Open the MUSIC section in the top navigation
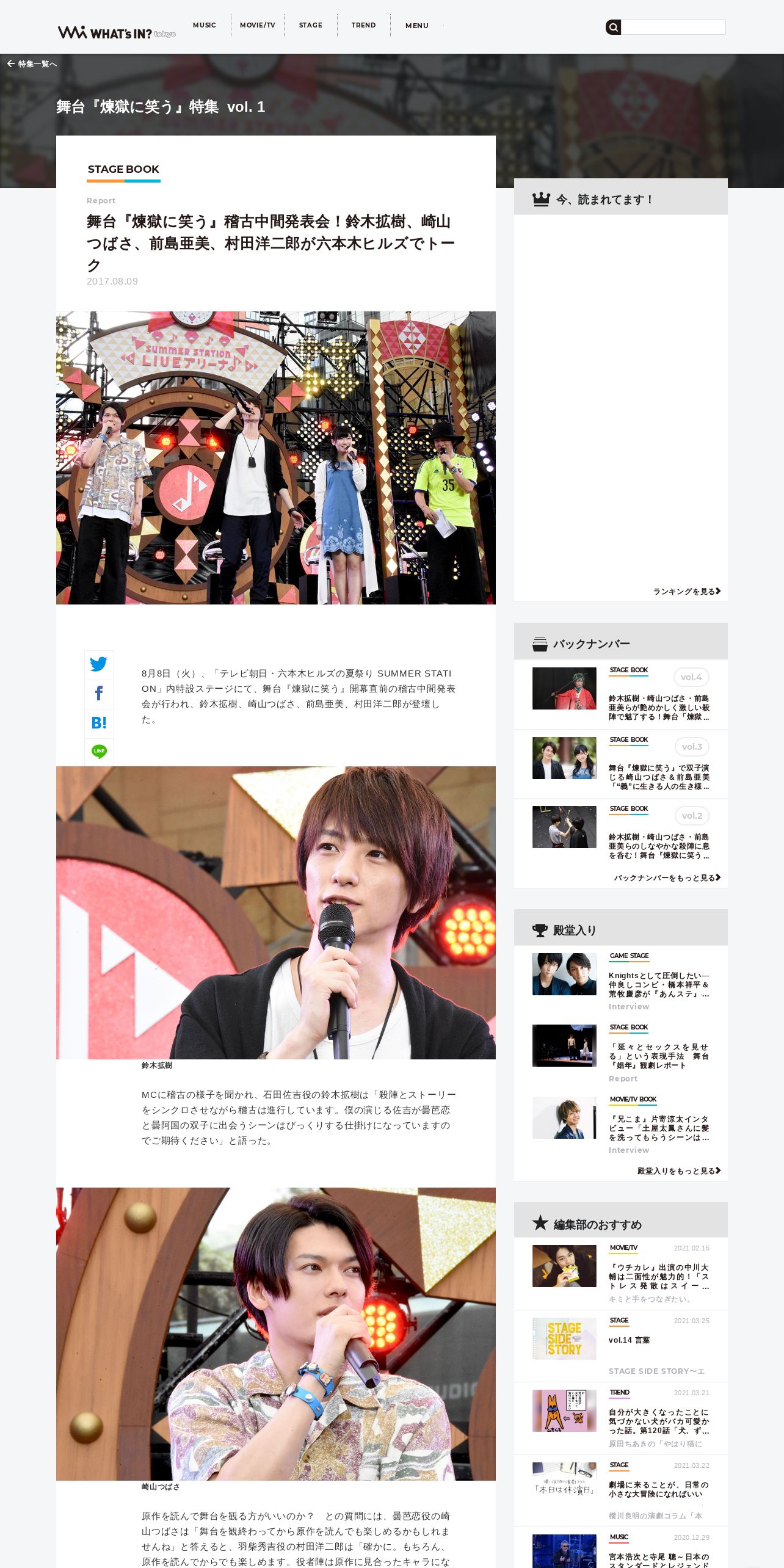Viewport: 784px width, 1568px height. [x=204, y=25]
